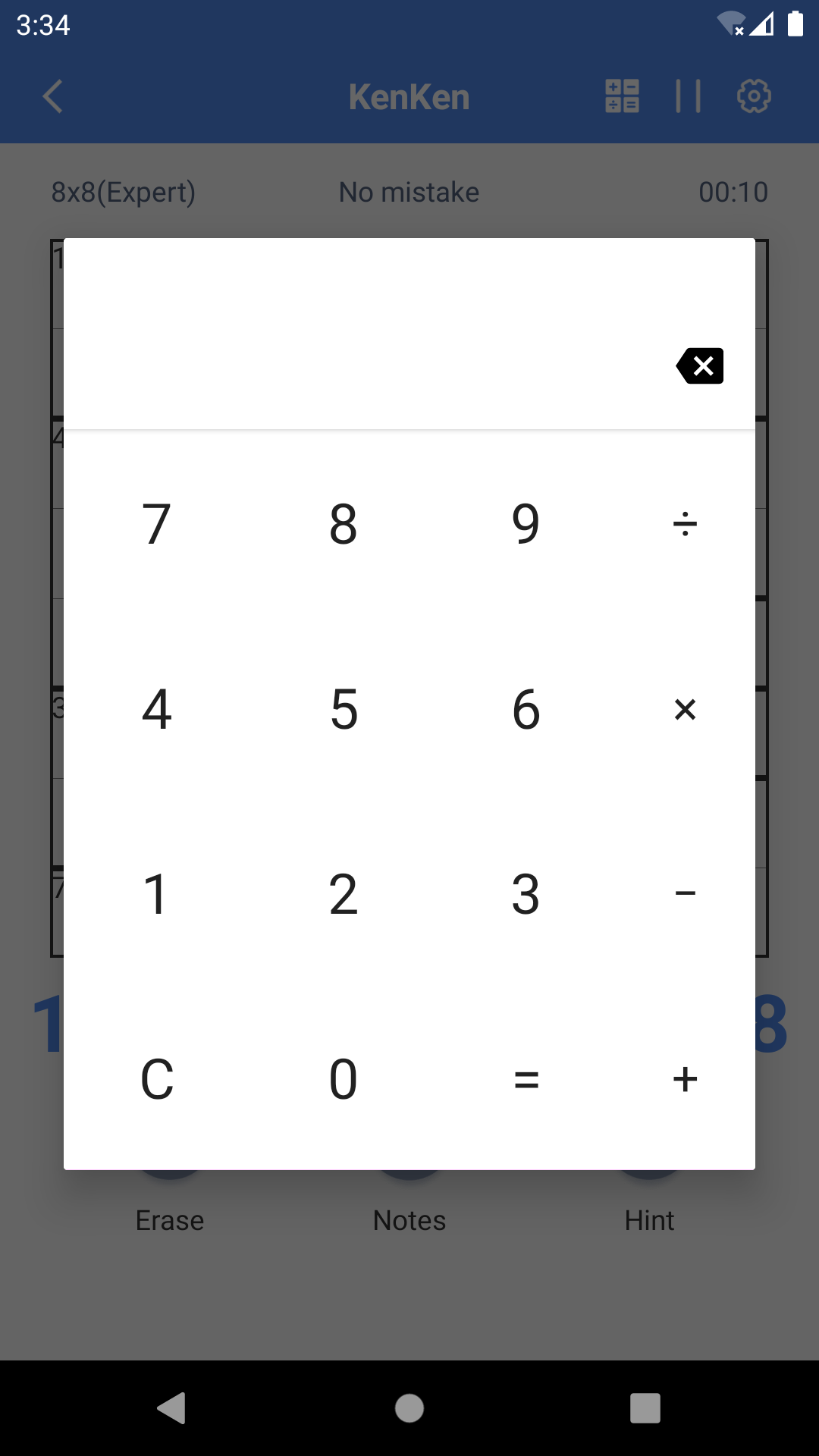
Task: Tap the Android home button
Action: [x=409, y=1410]
